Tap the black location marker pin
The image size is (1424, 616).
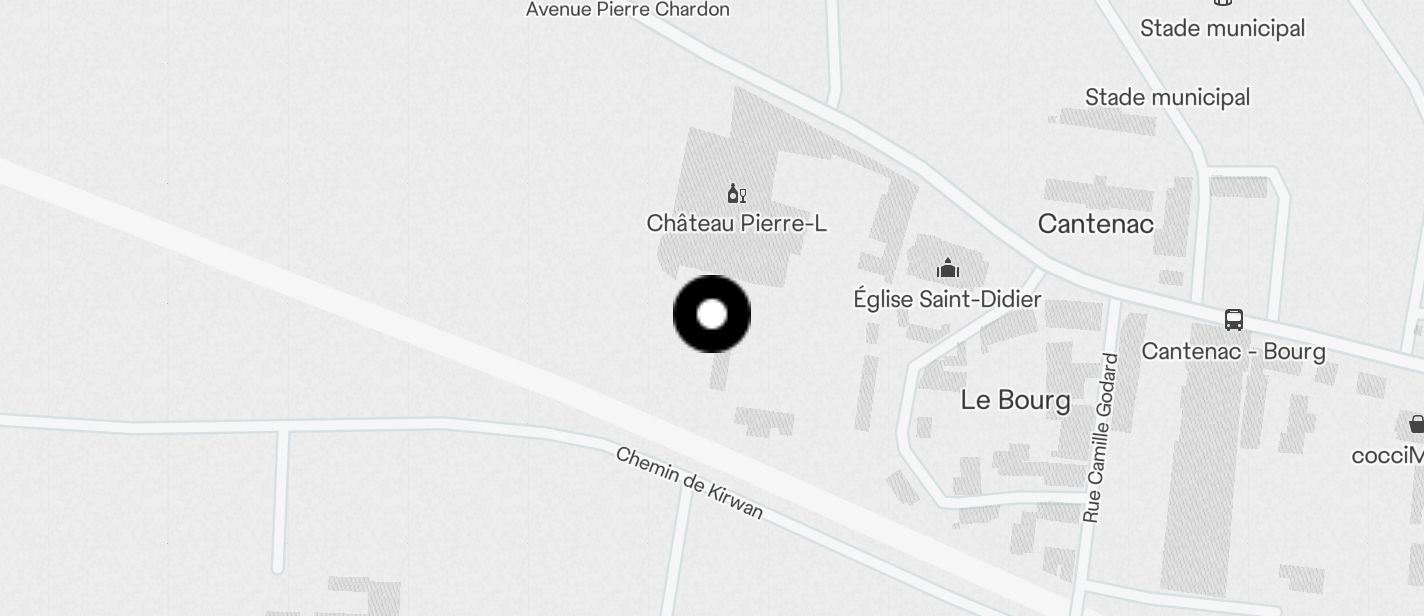711,314
